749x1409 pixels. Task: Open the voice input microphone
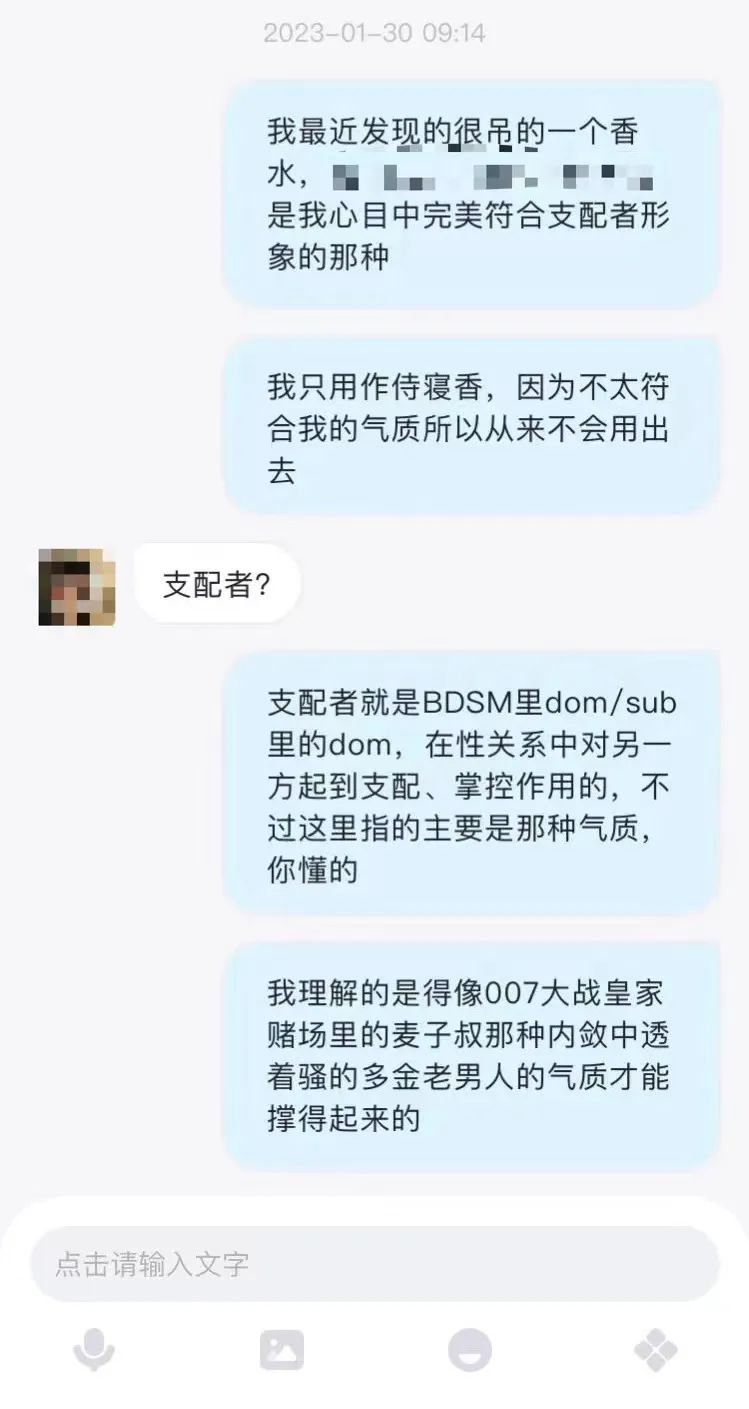tap(94, 1351)
